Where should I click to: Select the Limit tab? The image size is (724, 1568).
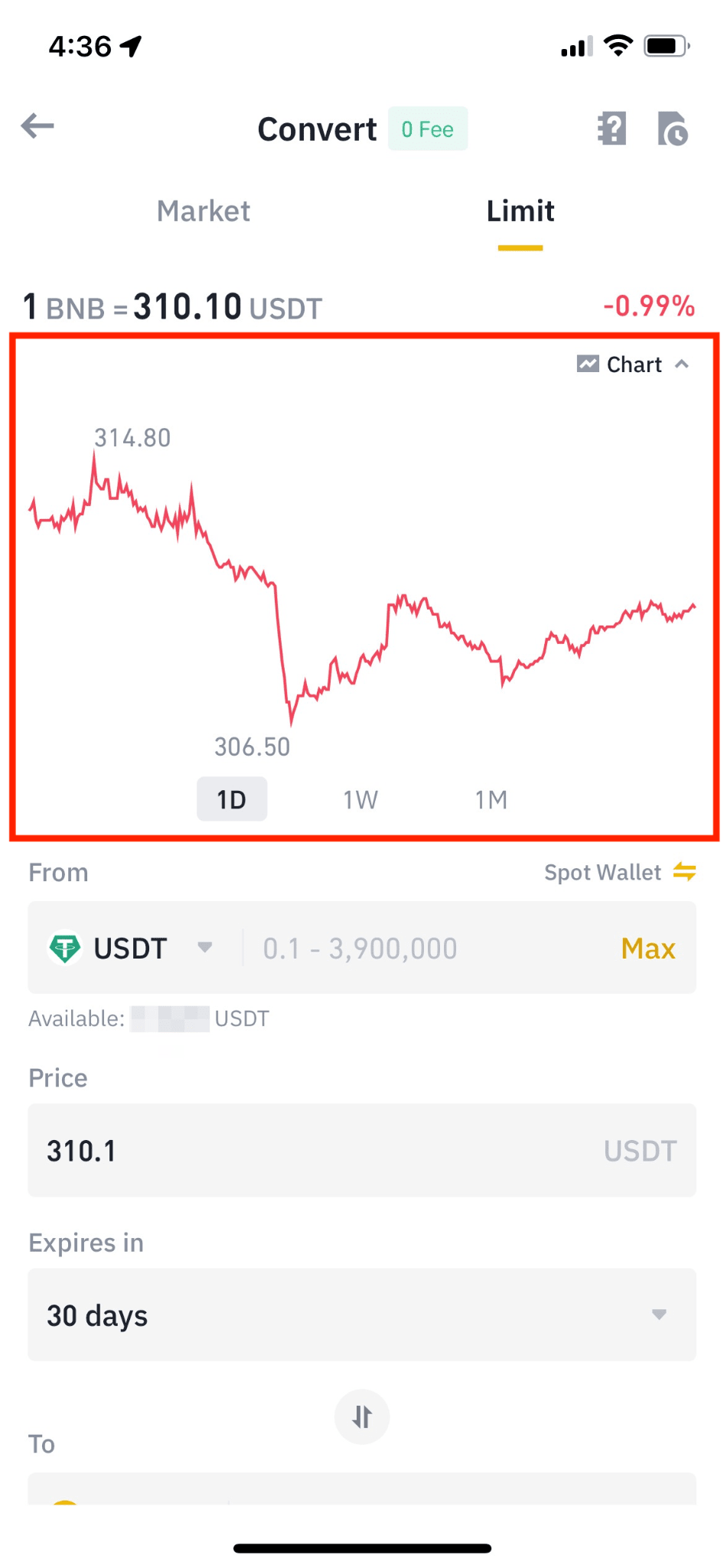point(520,211)
